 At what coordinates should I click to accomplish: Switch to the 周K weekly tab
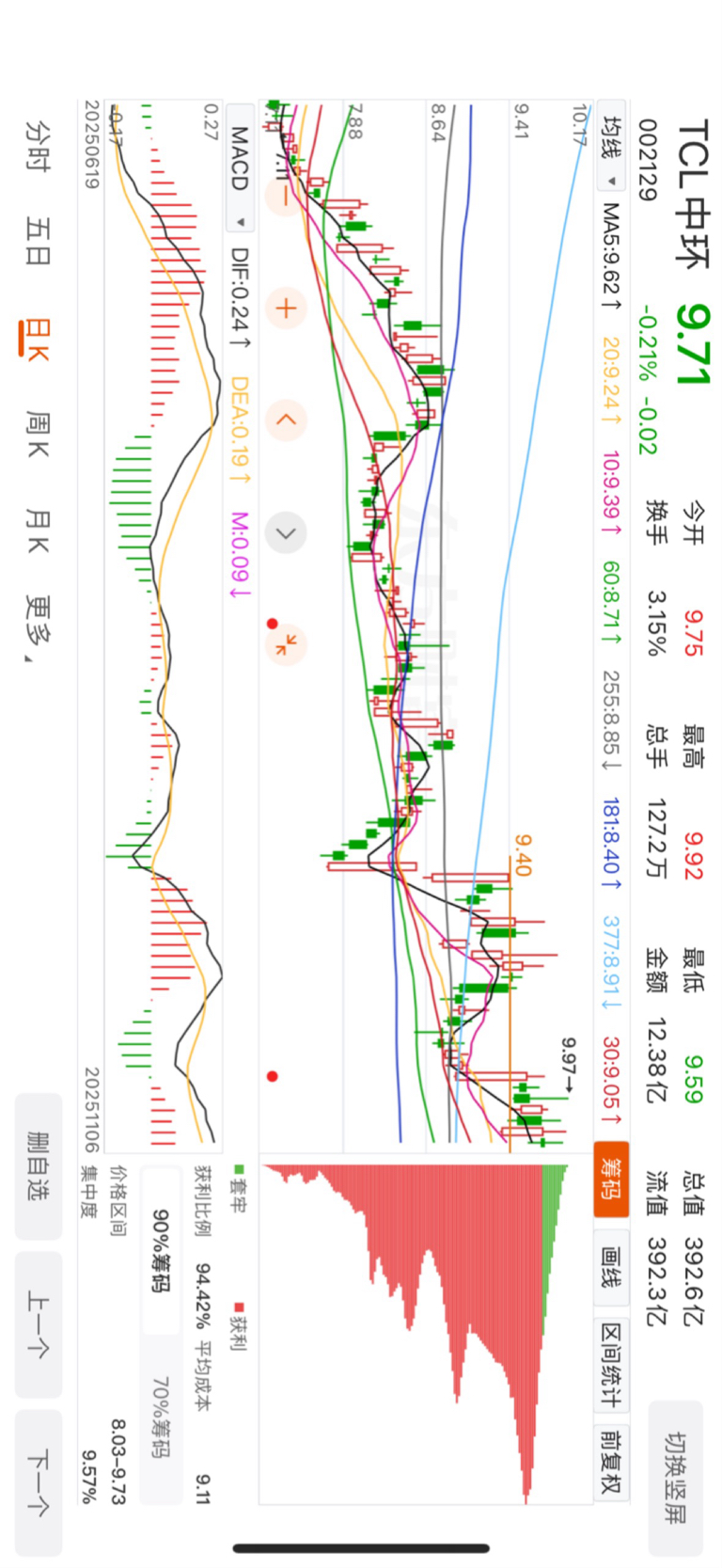click(x=38, y=435)
